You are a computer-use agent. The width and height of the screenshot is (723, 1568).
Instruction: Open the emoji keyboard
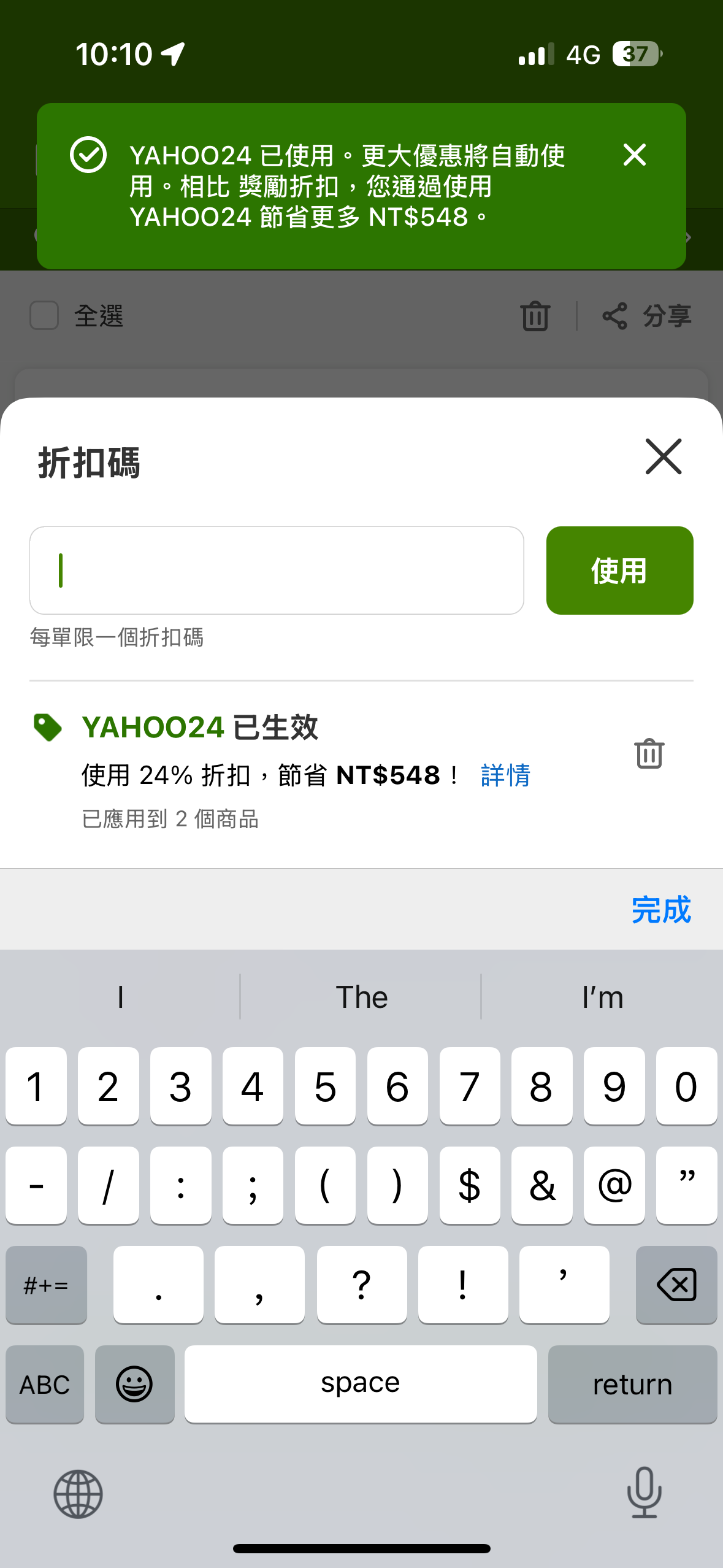click(134, 1385)
